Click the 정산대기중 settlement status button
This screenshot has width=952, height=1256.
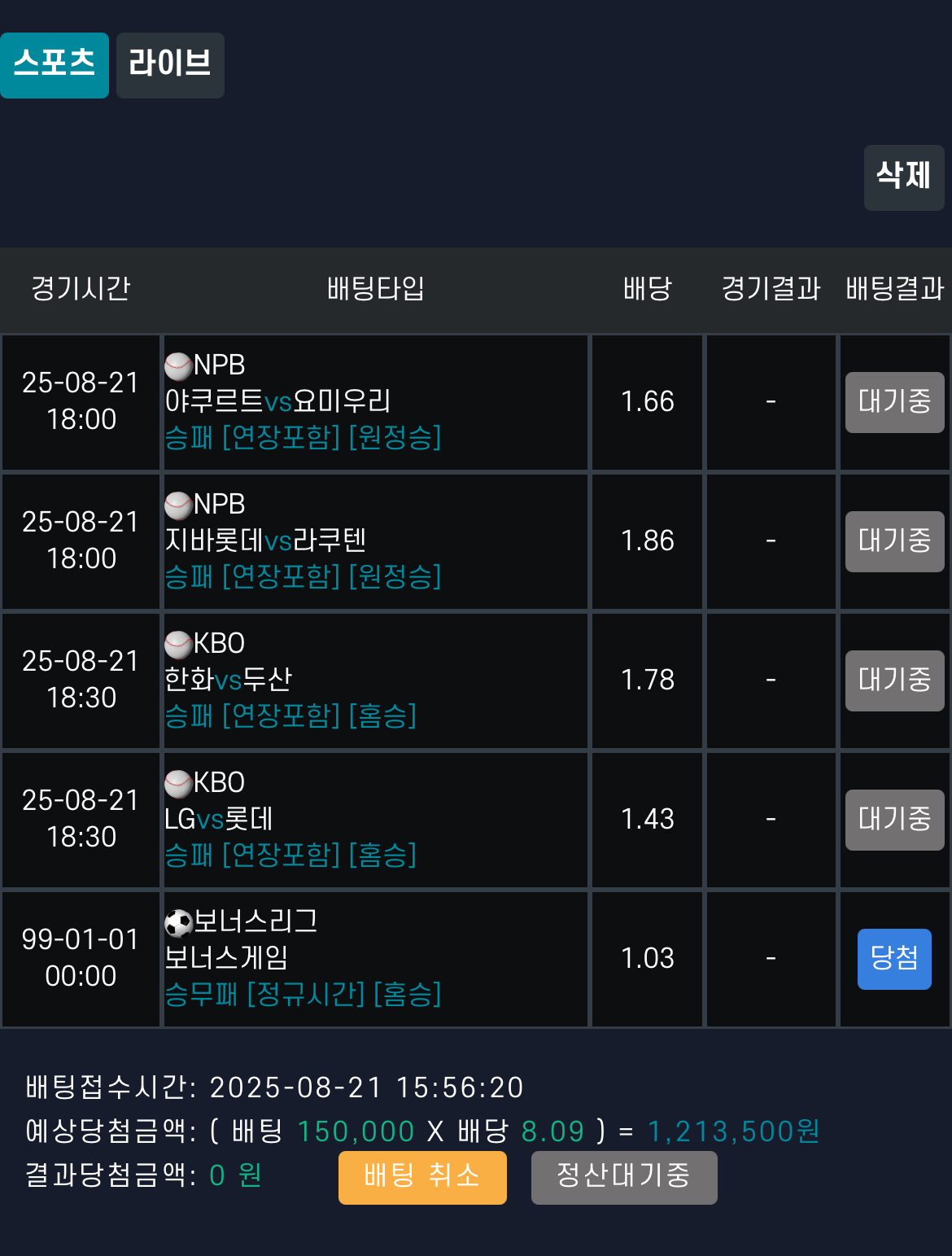(x=623, y=1177)
